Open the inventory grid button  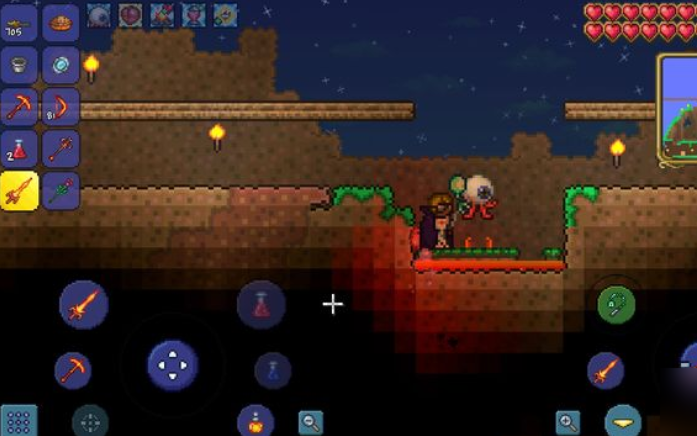pos(19,421)
